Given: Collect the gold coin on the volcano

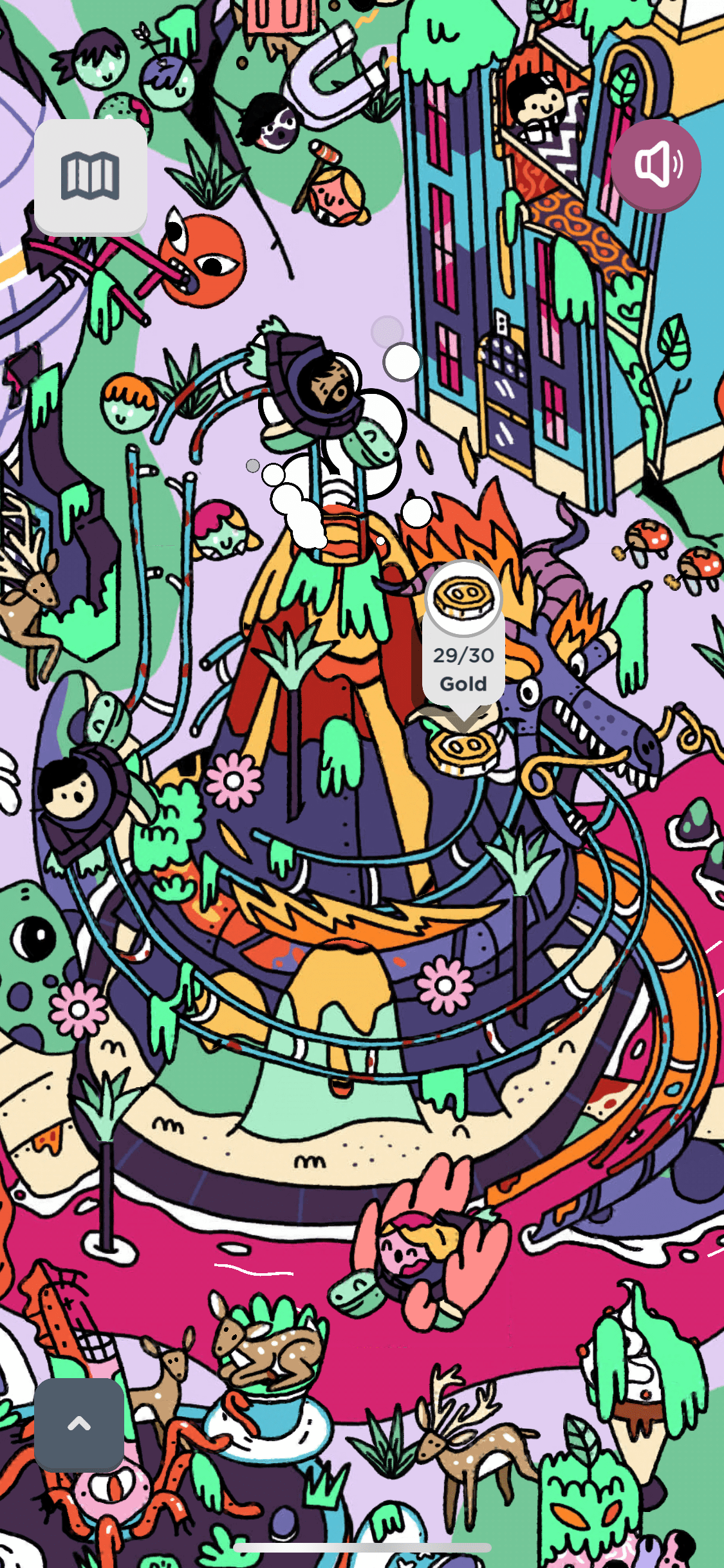Looking at the screenshot, I should click(x=463, y=751).
